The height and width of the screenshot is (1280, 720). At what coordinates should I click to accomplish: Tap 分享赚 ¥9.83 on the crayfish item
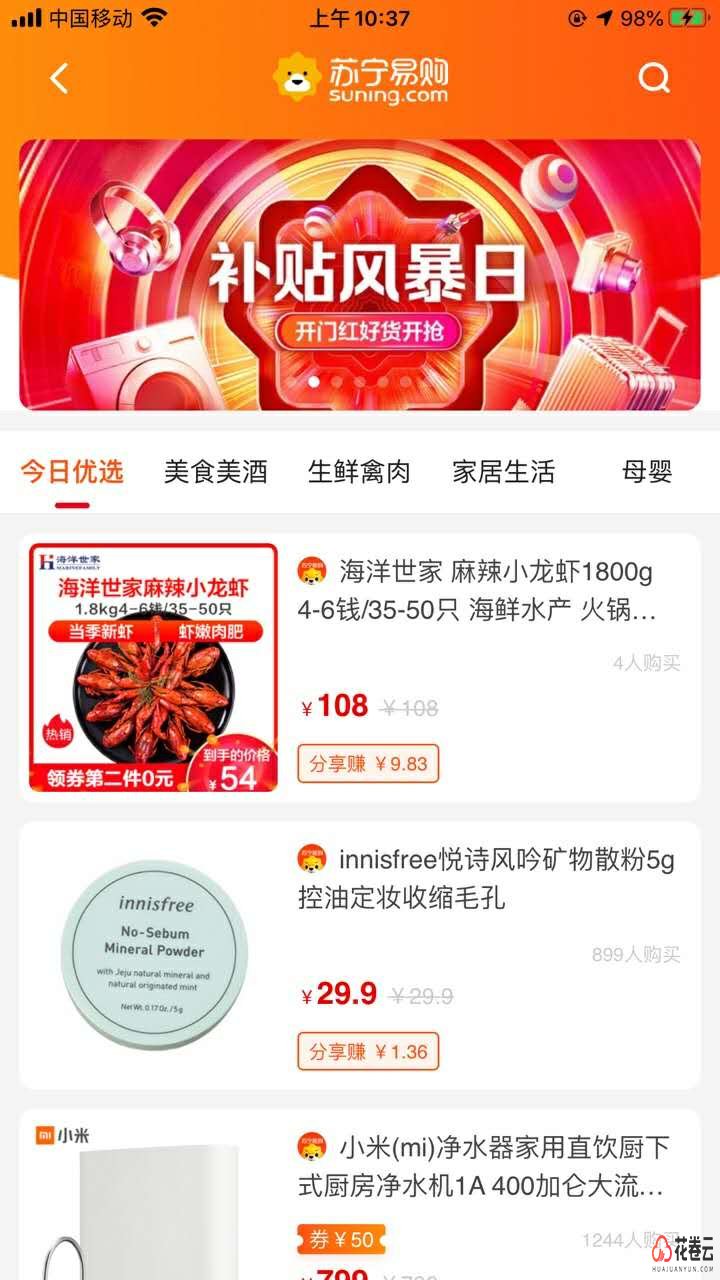click(368, 764)
